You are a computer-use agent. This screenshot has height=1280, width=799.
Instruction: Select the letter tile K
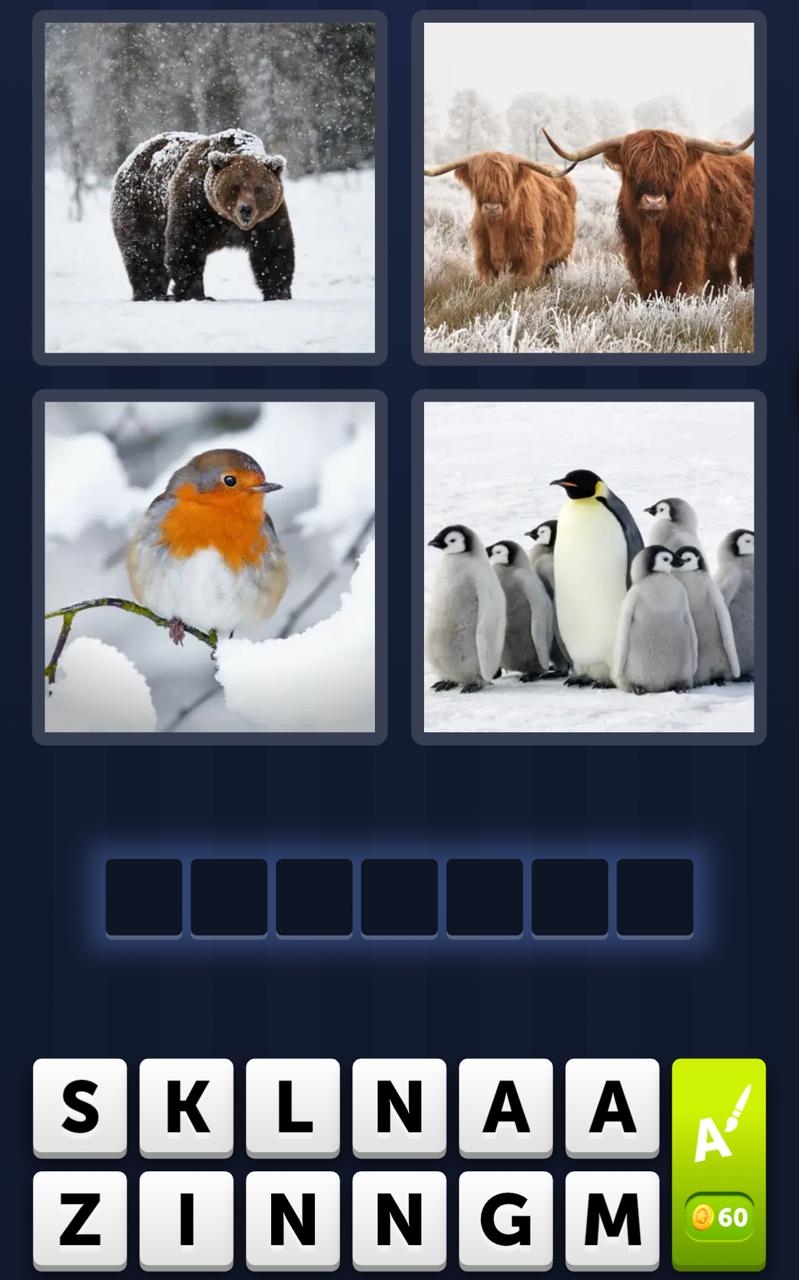pos(186,1110)
